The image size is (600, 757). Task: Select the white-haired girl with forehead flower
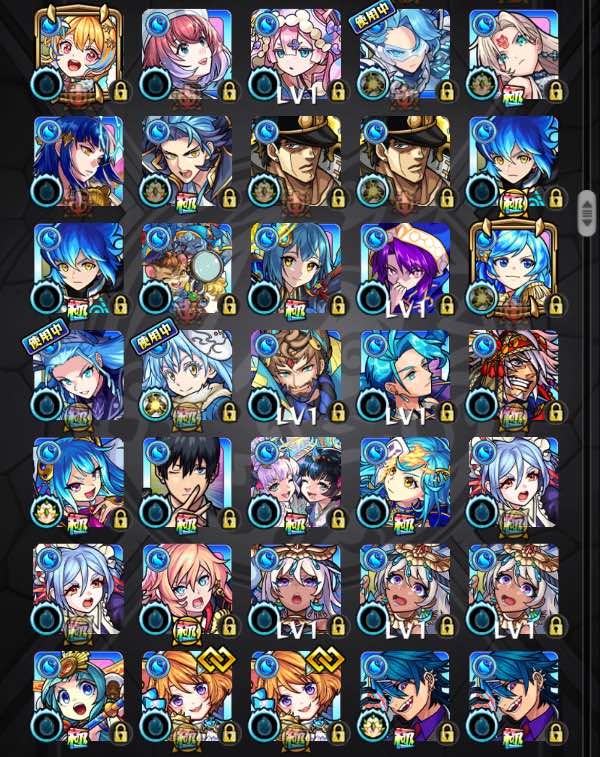[514, 54]
